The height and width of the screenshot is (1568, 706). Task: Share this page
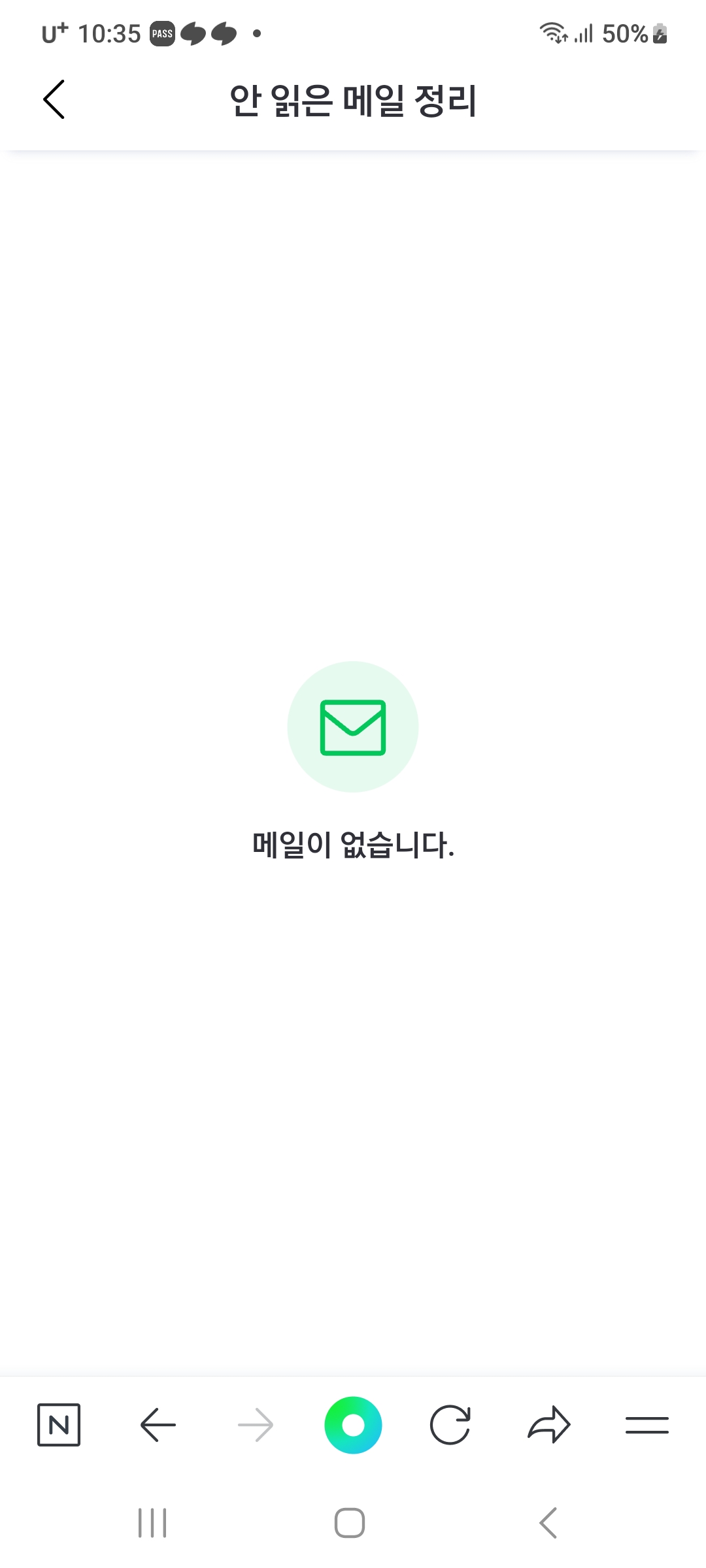[548, 1424]
